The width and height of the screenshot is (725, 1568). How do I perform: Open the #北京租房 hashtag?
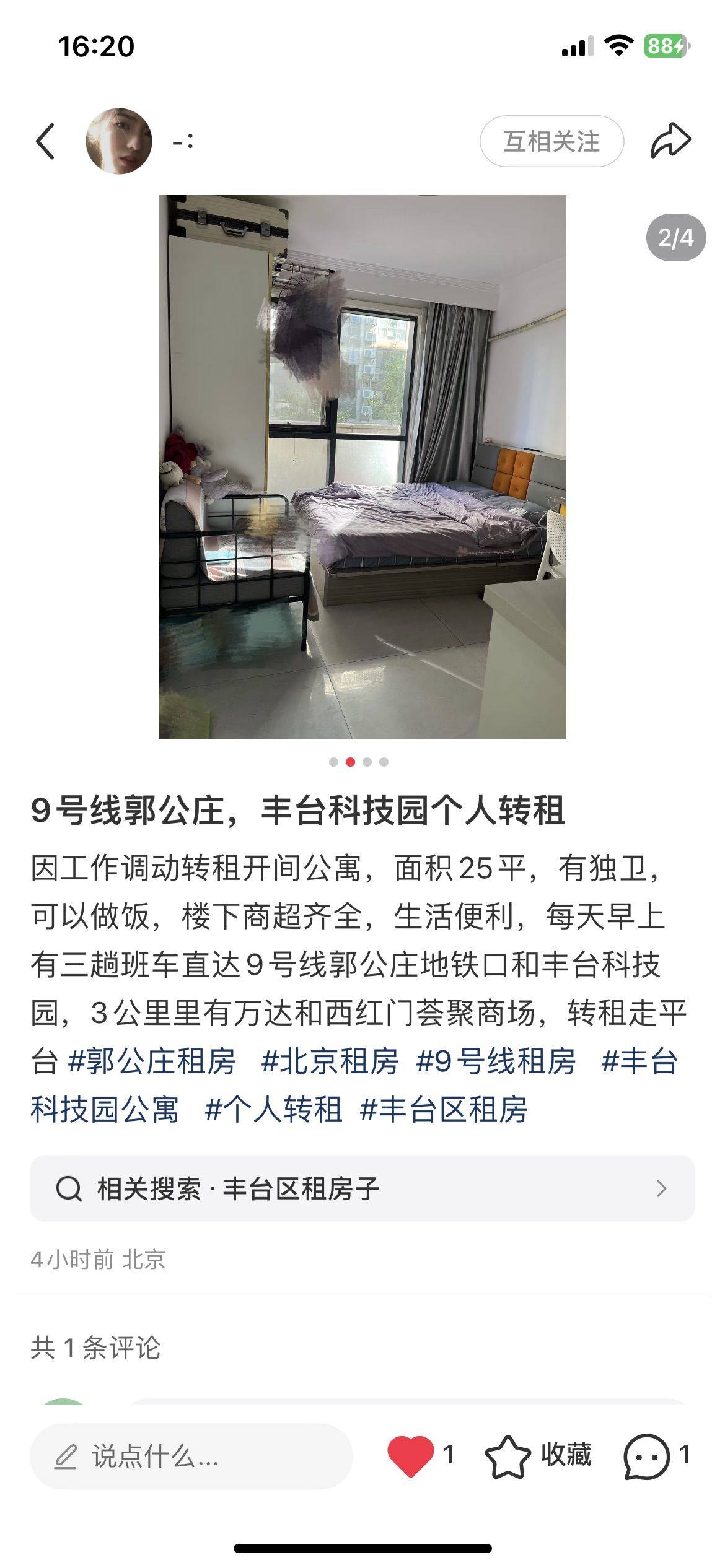click(330, 1061)
